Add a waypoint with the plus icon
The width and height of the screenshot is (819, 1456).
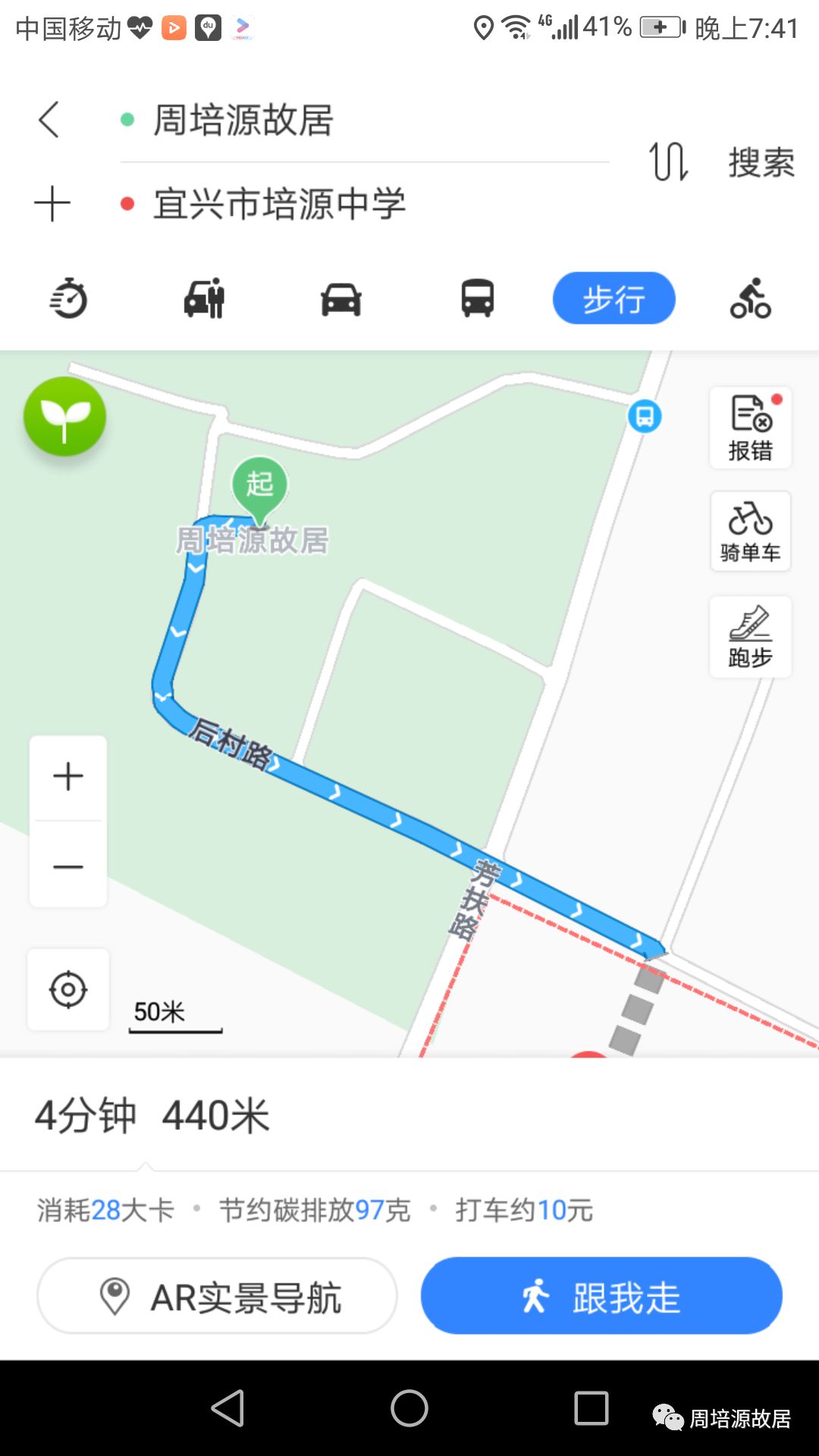click(x=52, y=204)
